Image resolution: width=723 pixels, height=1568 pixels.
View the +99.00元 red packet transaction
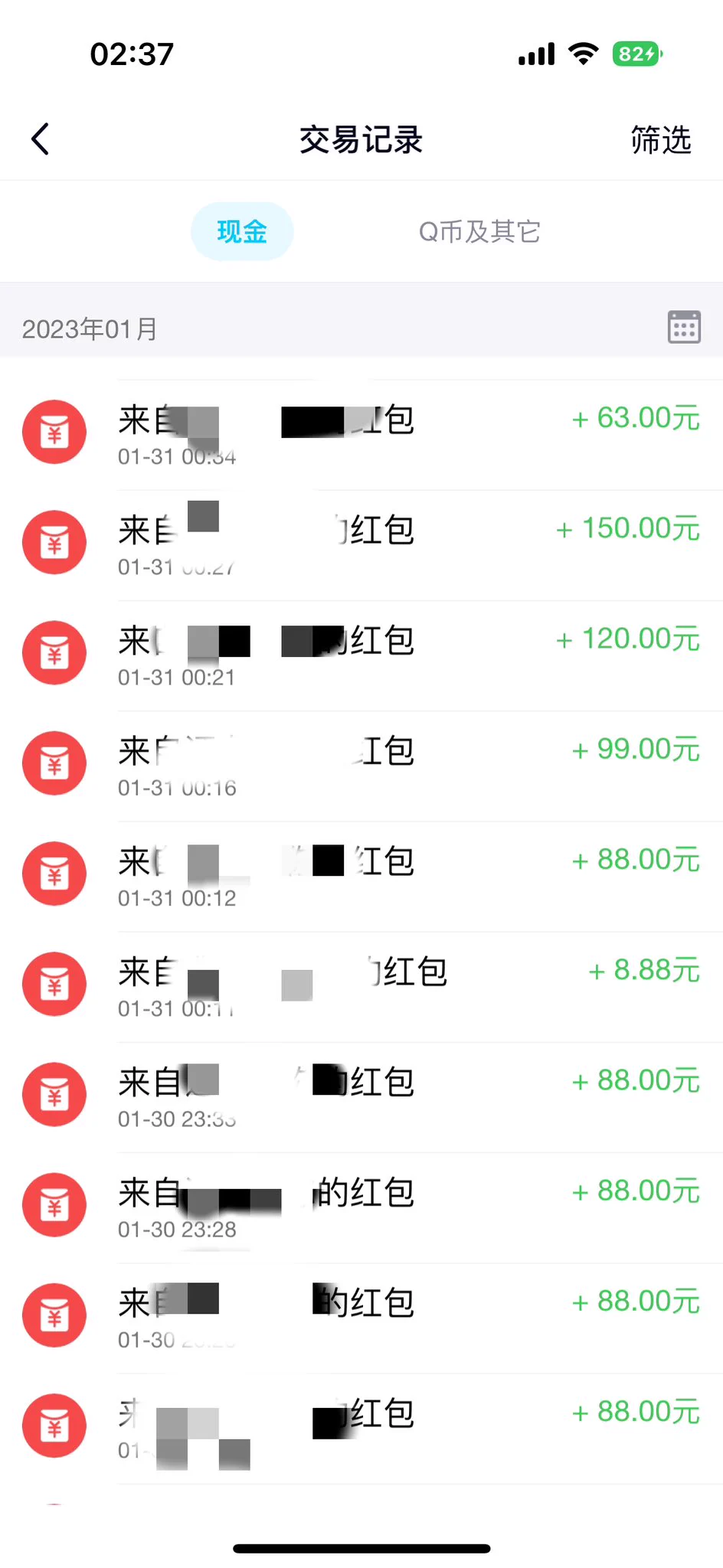(x=361, y=766)
